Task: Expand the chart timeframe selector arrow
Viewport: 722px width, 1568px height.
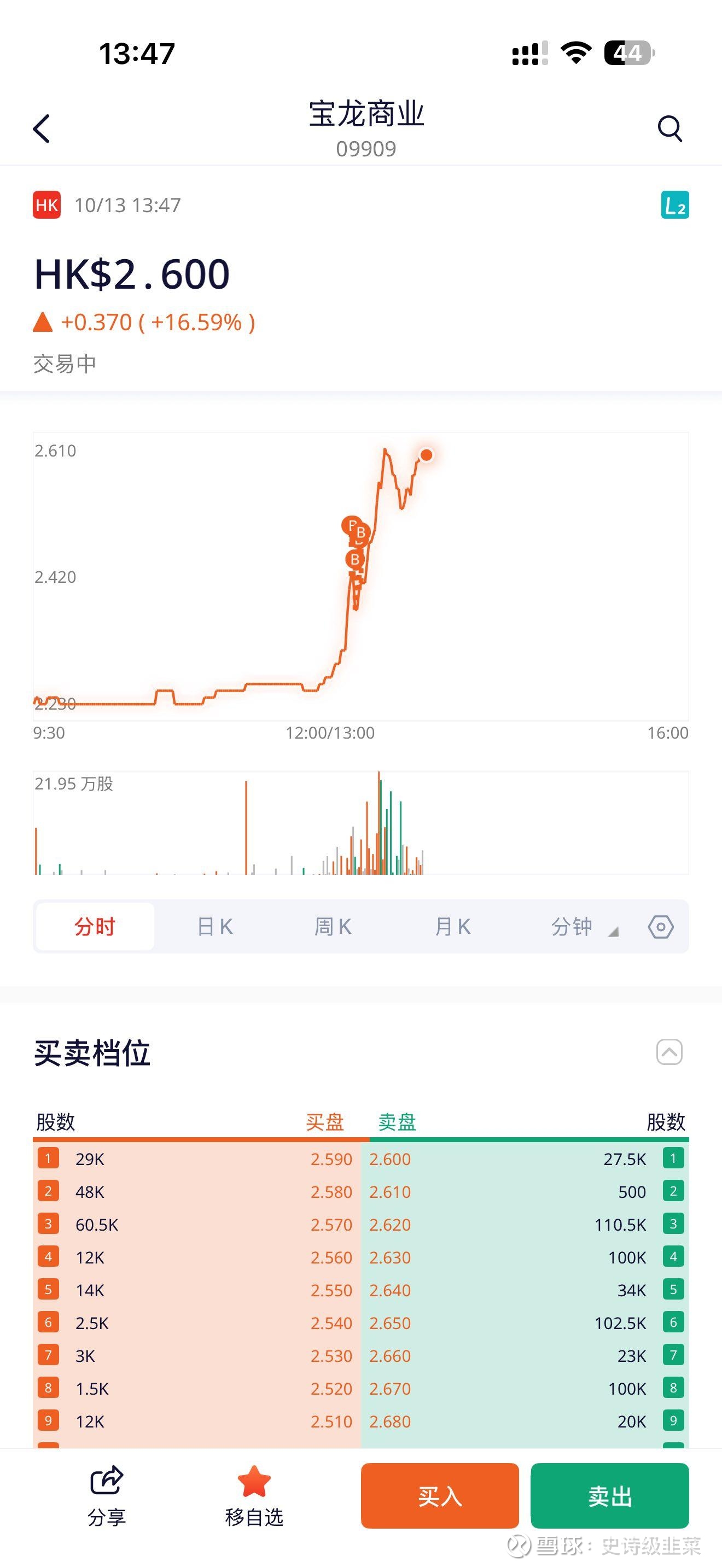Action: point(615,931)
